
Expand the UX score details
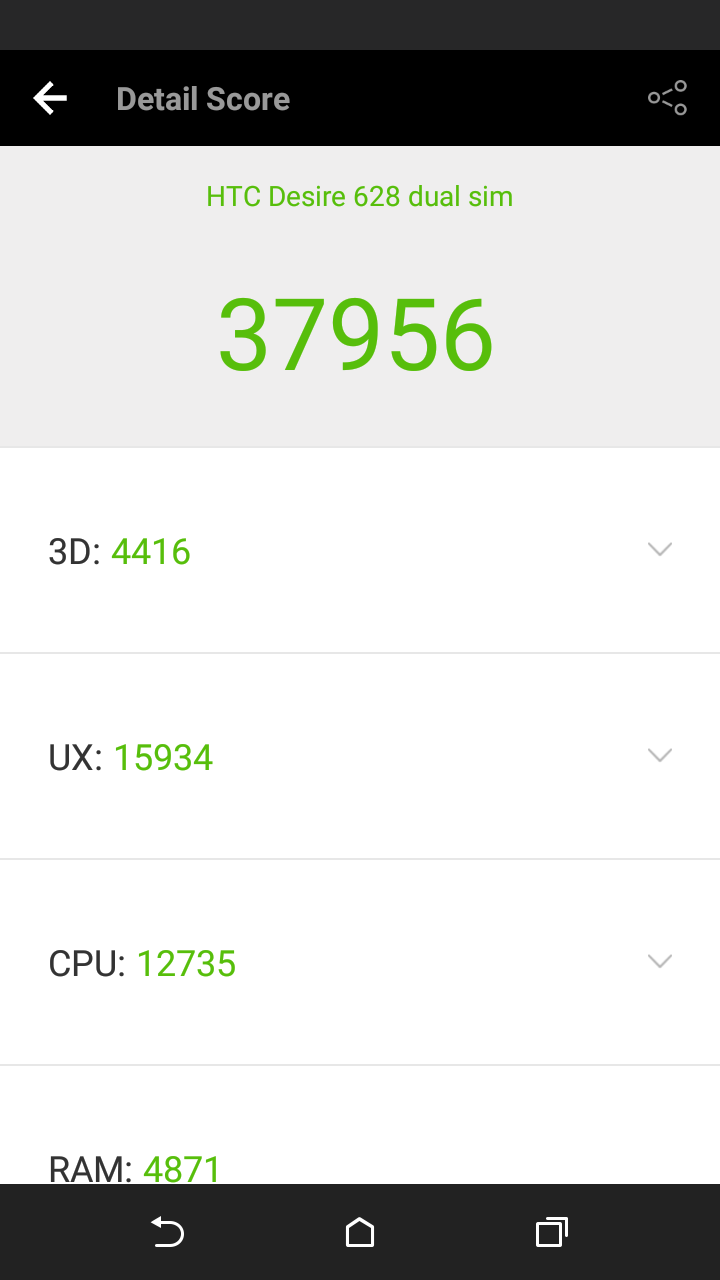(x=360, y=757)
